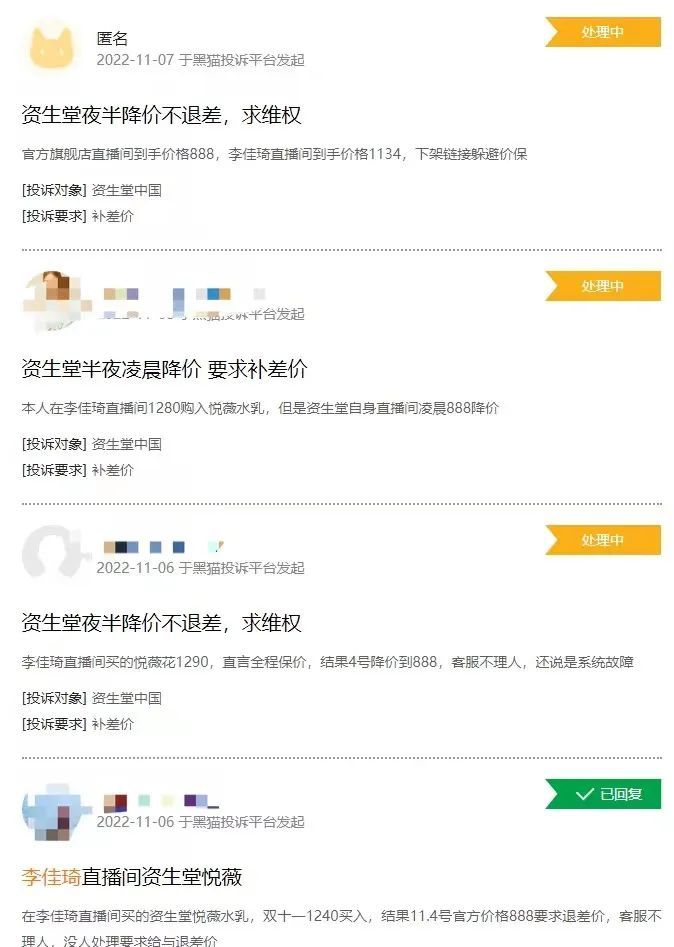This screenshot has height=947, width=674.
Task: Open complaint 李佳琦直播间资生堂悦薇
Action: (x=132, y=877)
